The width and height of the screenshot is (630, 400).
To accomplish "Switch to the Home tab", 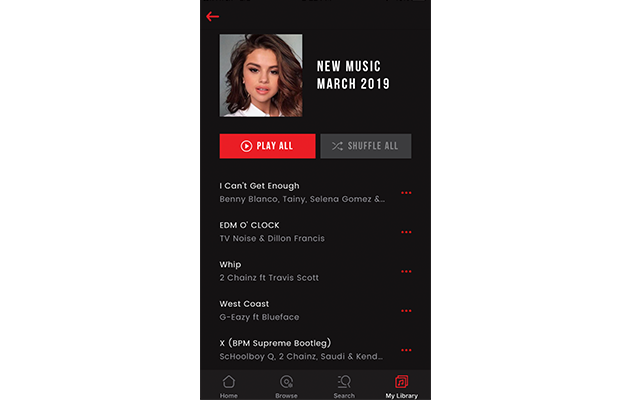I will pyautogui.click(x=229, y=386).
